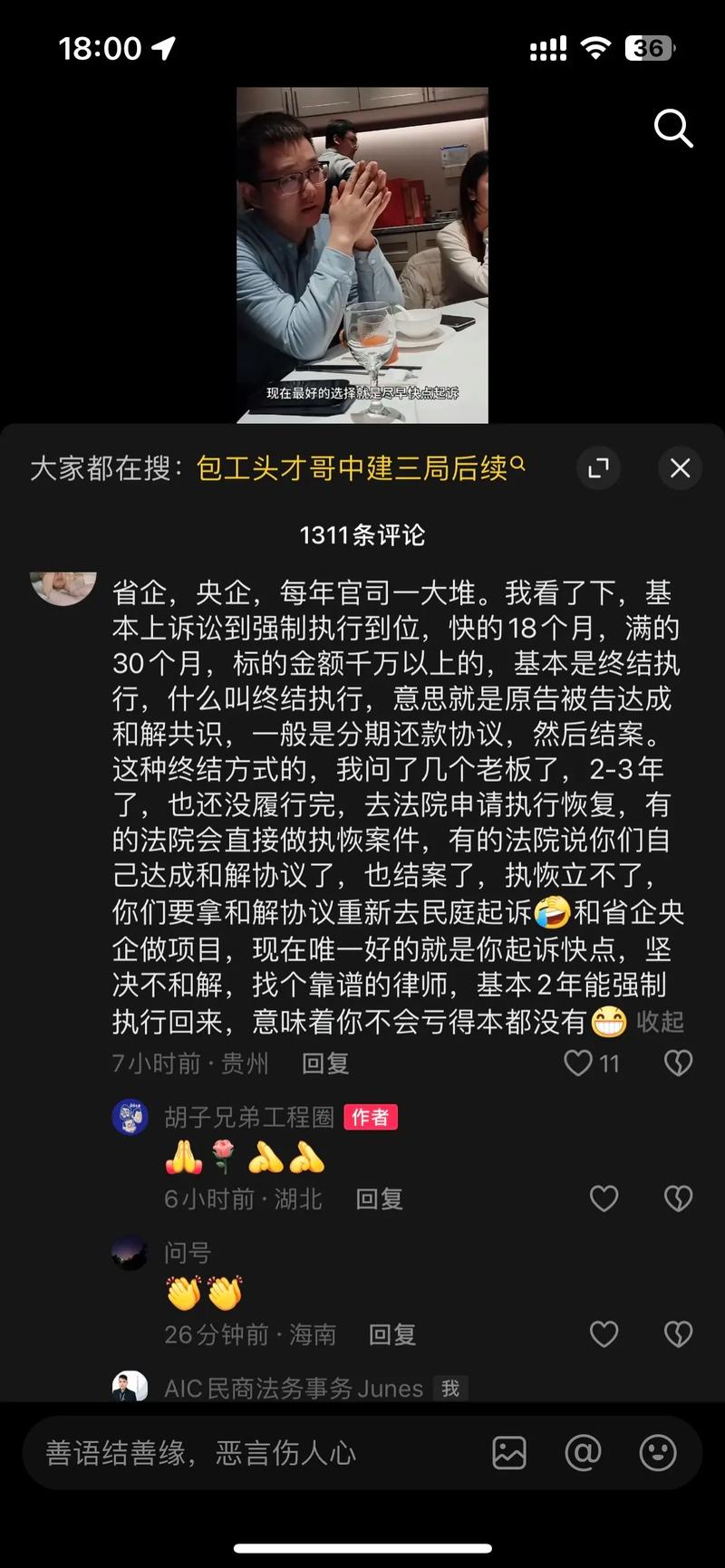Close the comments panel with the X

click(x=680, y=468)
